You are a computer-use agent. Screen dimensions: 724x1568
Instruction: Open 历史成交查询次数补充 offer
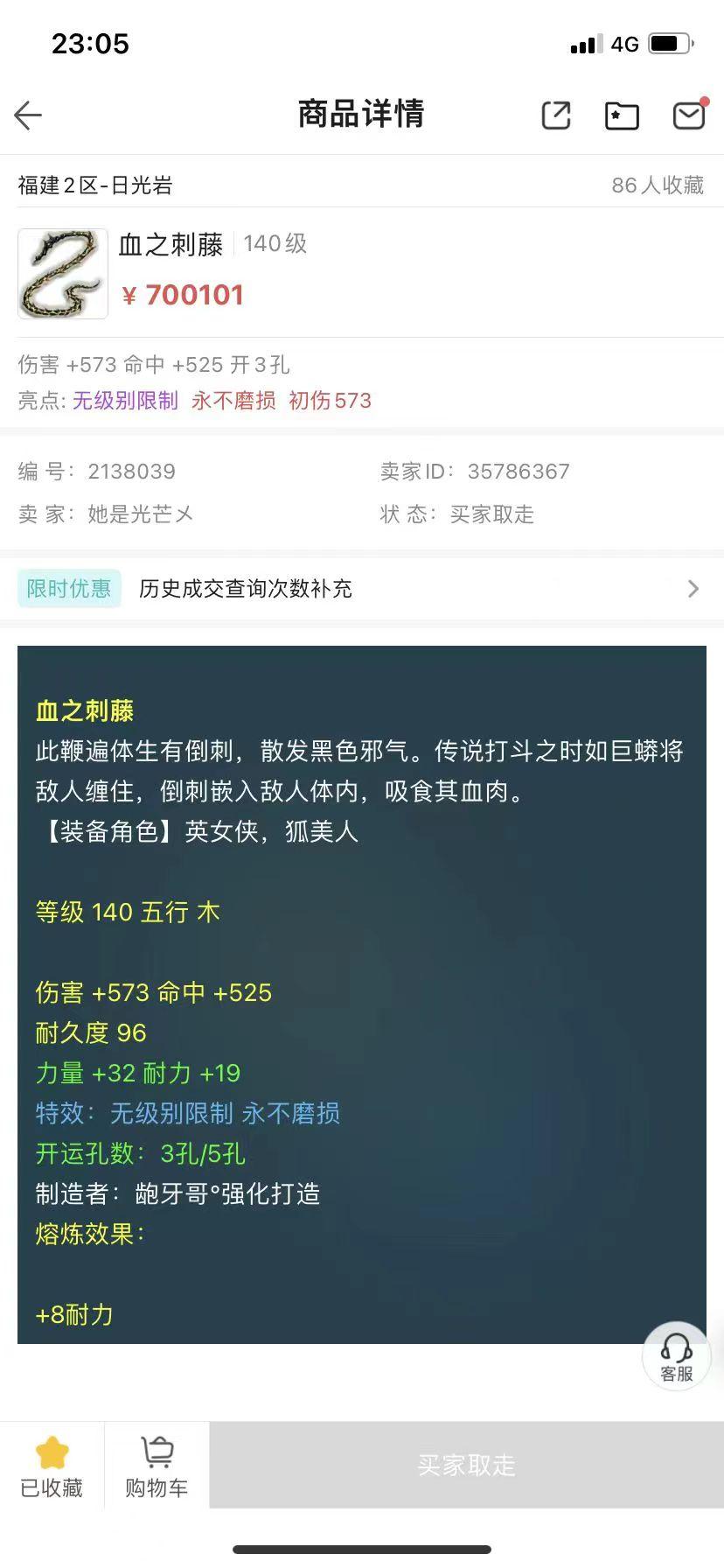tap(362, 589)
